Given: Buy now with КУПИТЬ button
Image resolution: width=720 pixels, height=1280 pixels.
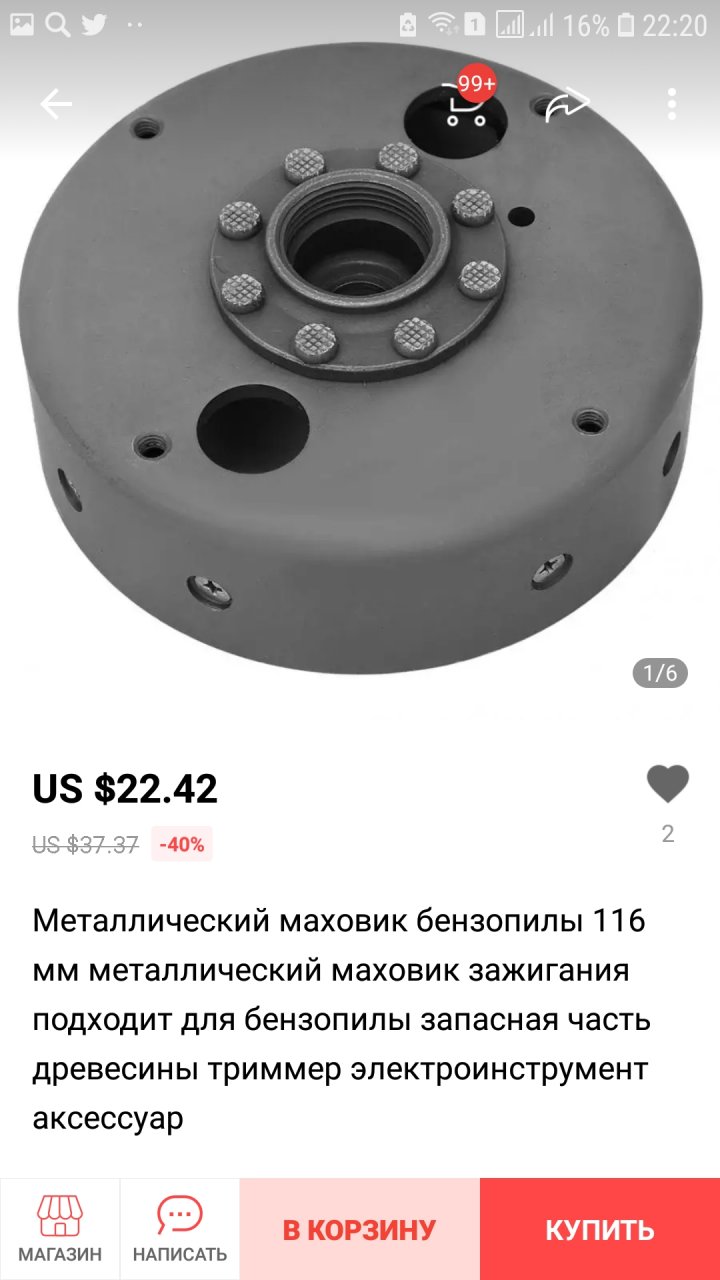Looking at the screenshot, I should pos(600,1229).
